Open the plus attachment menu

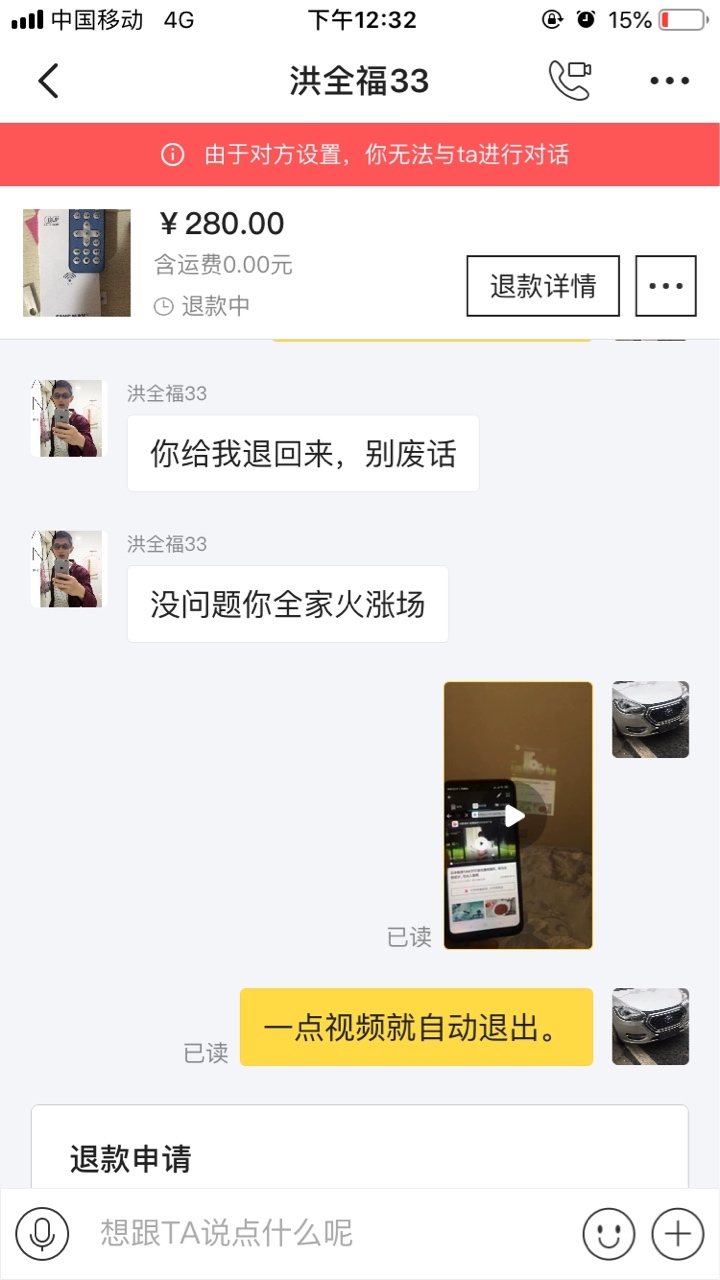(678, 1234)
